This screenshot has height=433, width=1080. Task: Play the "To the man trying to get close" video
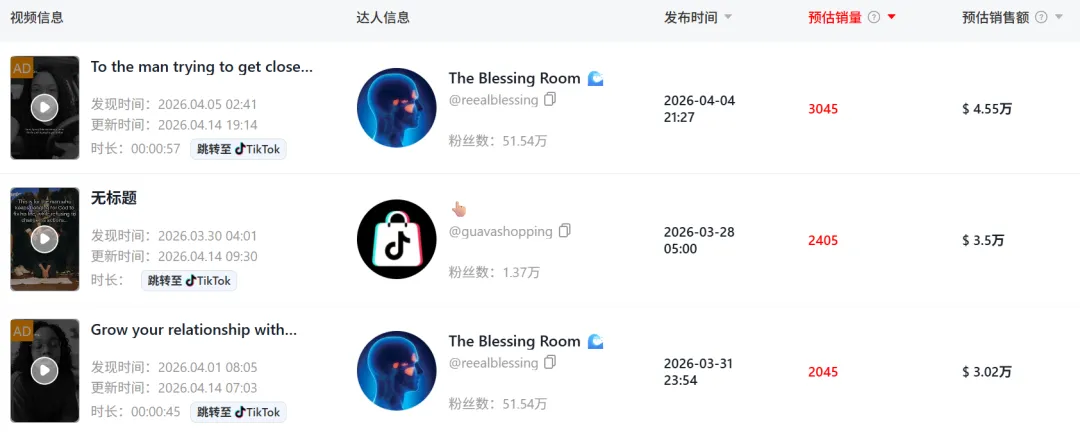coord(44,108)
